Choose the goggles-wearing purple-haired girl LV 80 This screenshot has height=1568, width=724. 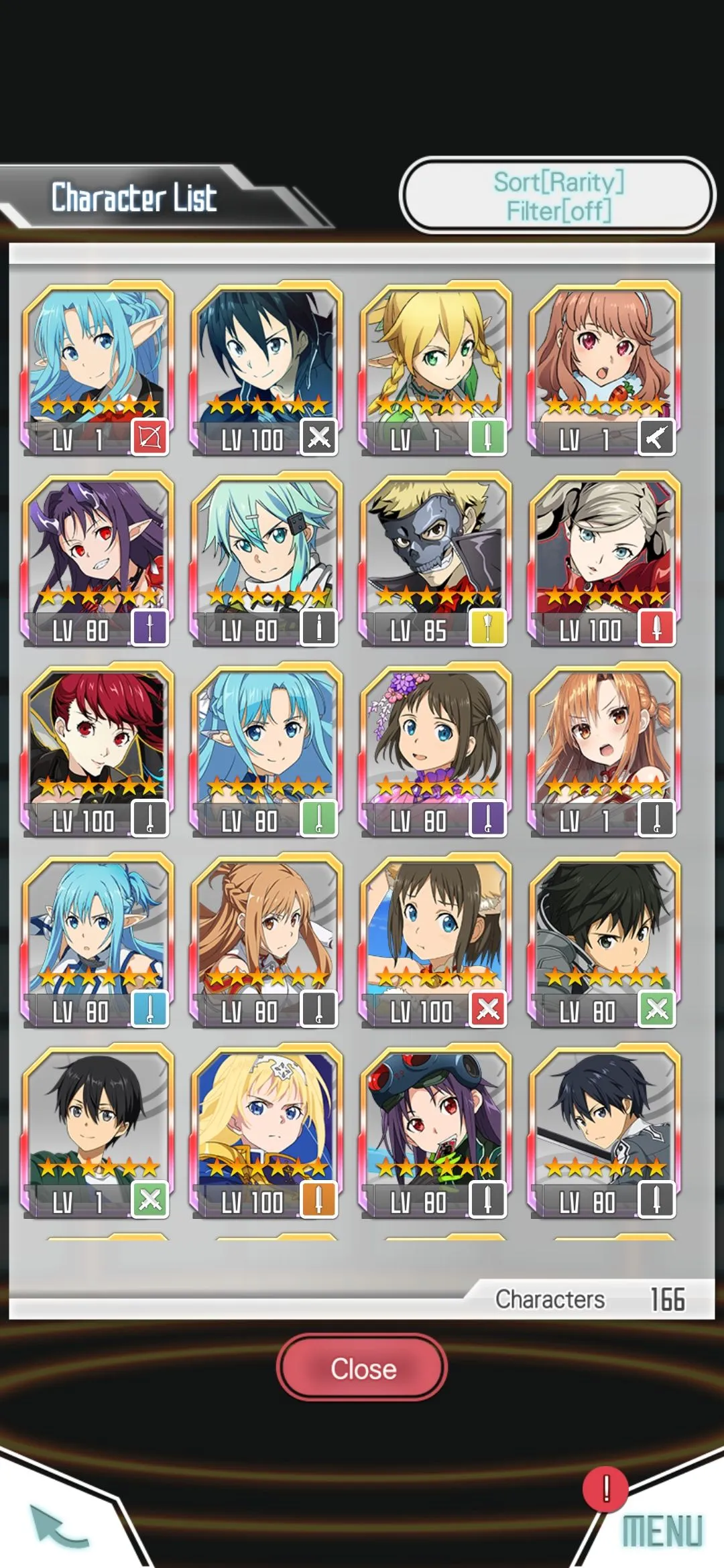point(436,1132)
